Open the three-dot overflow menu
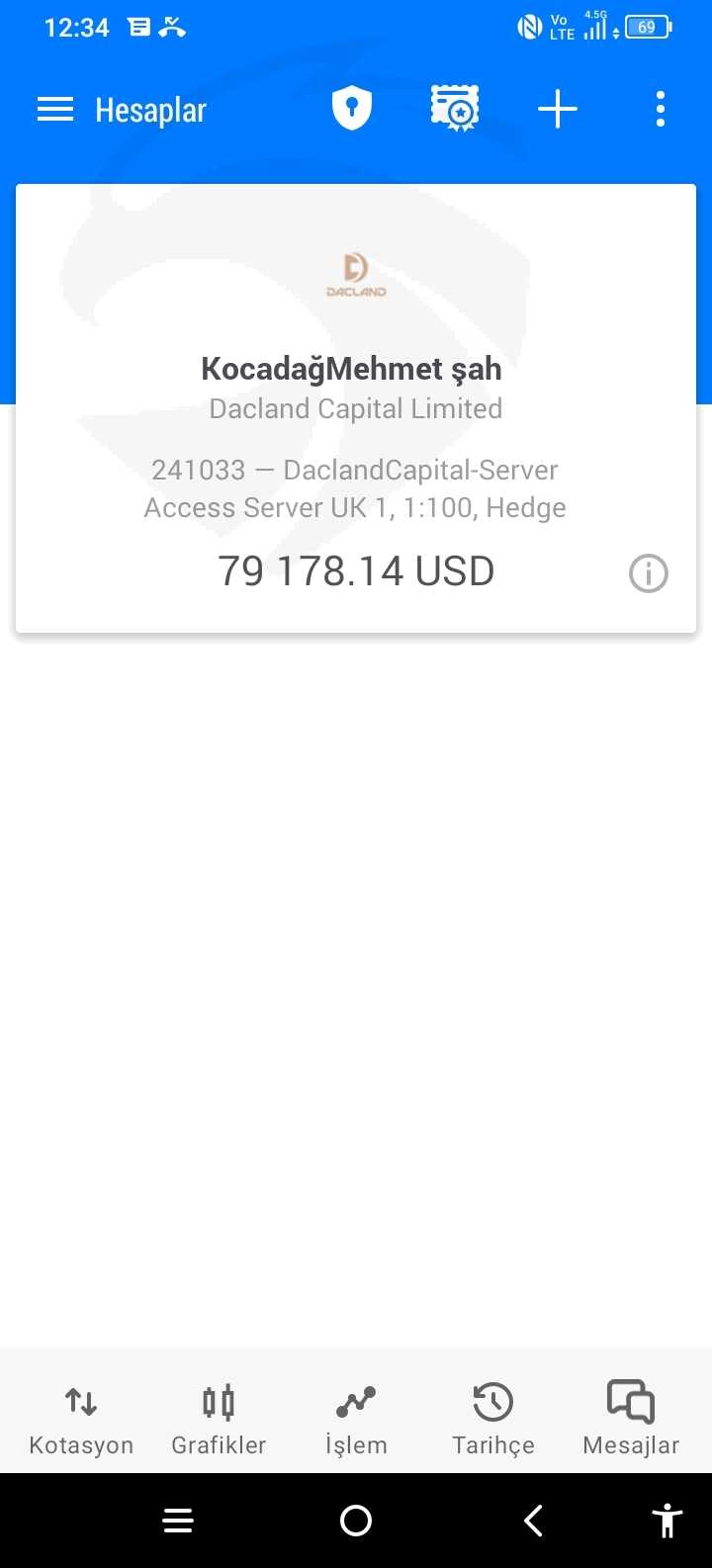The width and height of the screenshot is (712, 1568). (x=660, y=109)
